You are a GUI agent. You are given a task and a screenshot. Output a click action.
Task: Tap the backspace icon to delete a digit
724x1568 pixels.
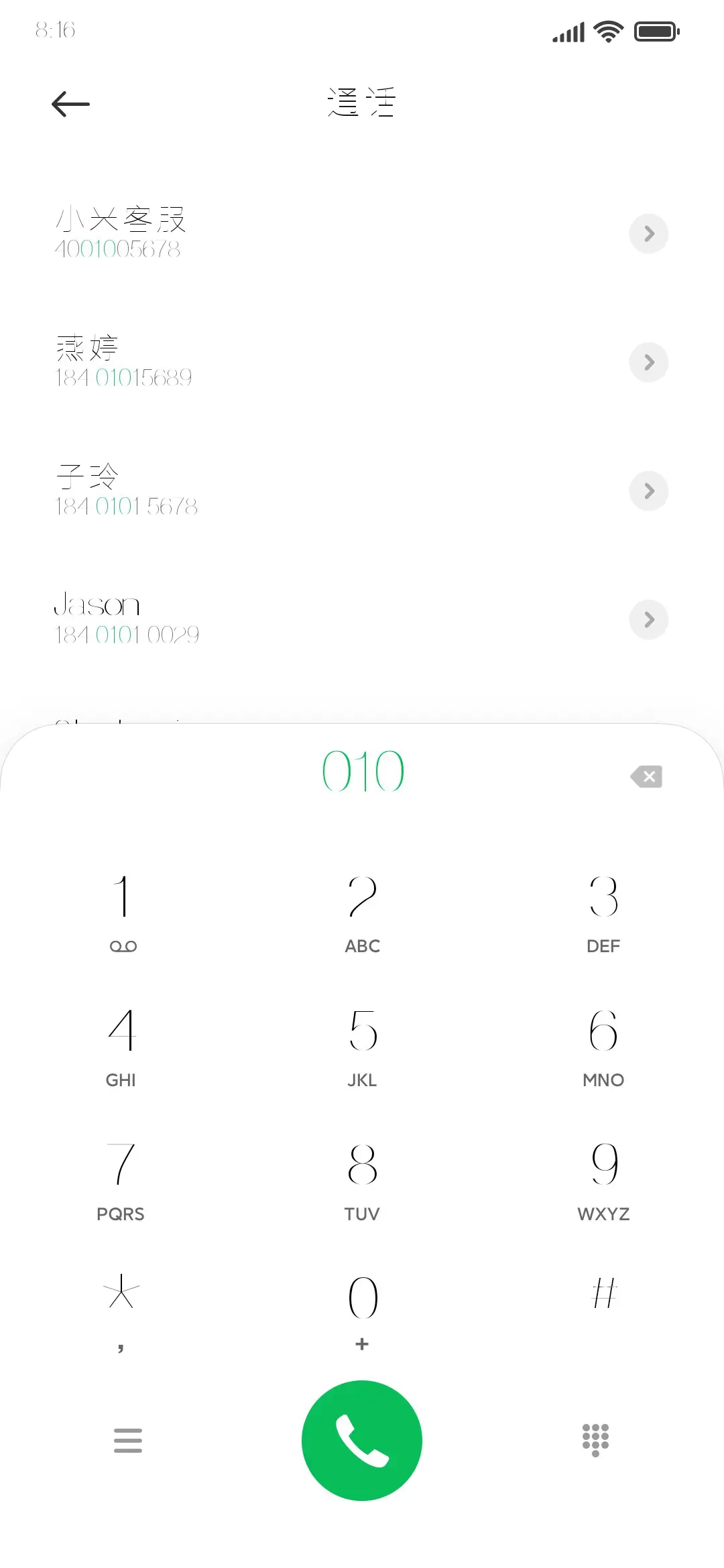click(648, 776)
